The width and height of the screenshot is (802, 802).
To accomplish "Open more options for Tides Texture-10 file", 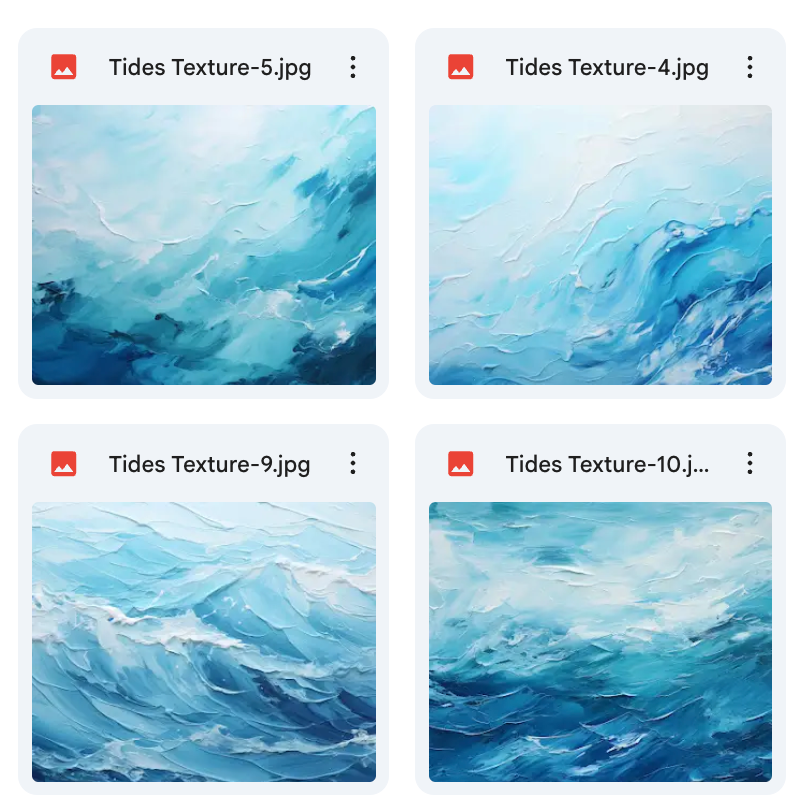I will [749, 464].
